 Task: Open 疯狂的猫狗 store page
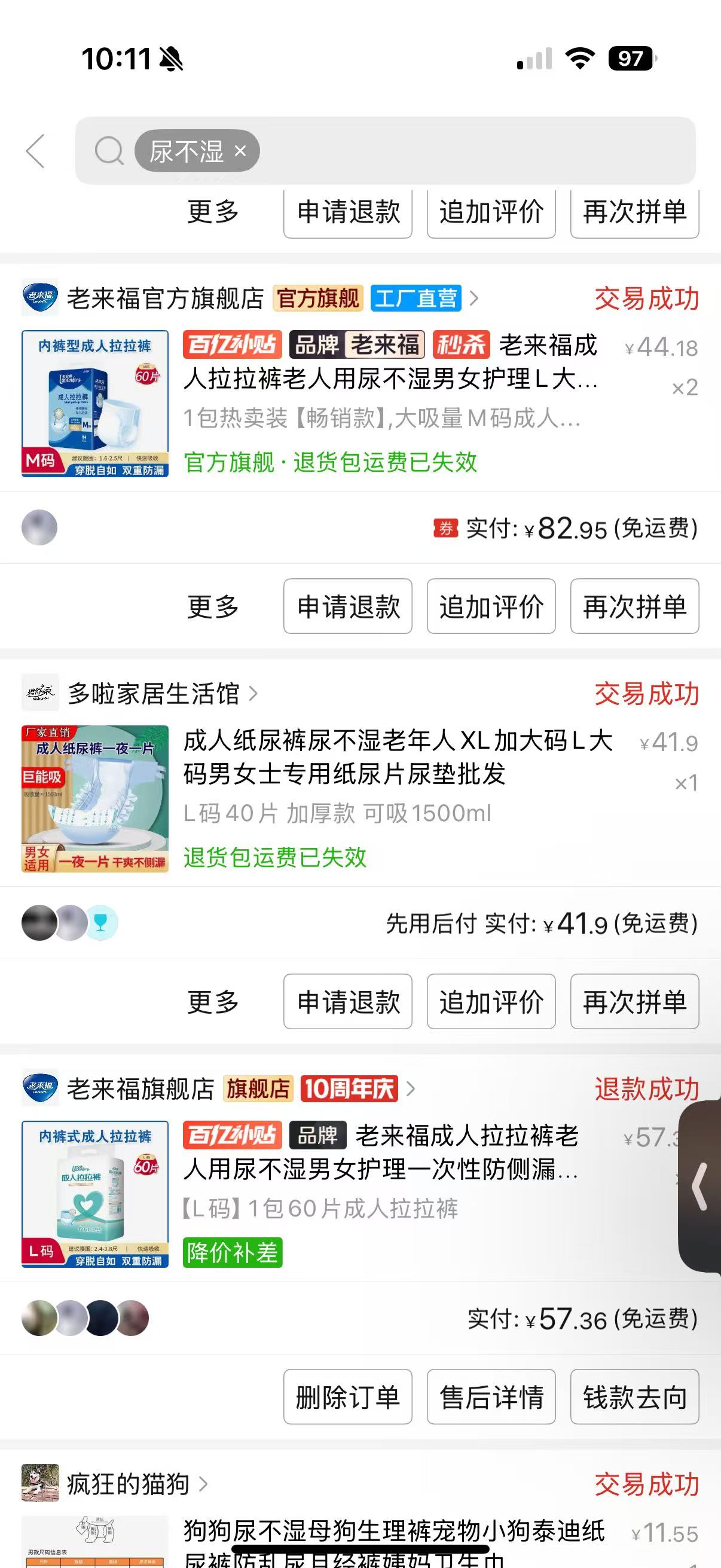pos(129,1484)
